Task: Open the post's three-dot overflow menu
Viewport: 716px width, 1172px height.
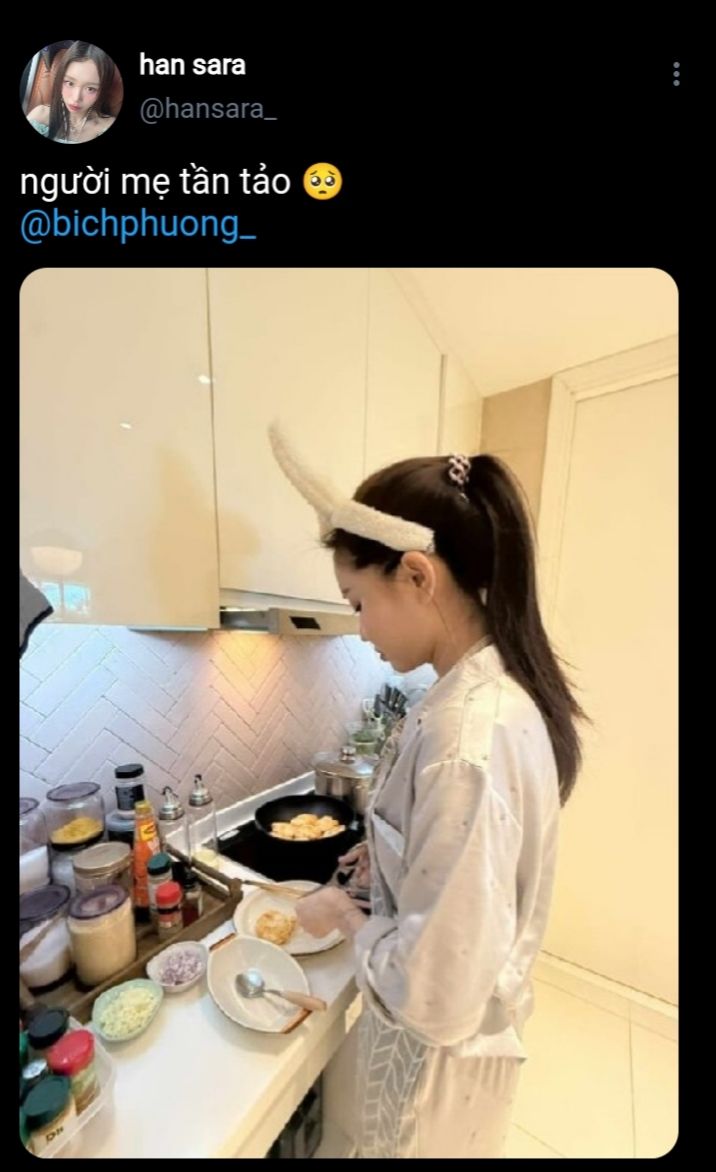Action: [677, 74]
